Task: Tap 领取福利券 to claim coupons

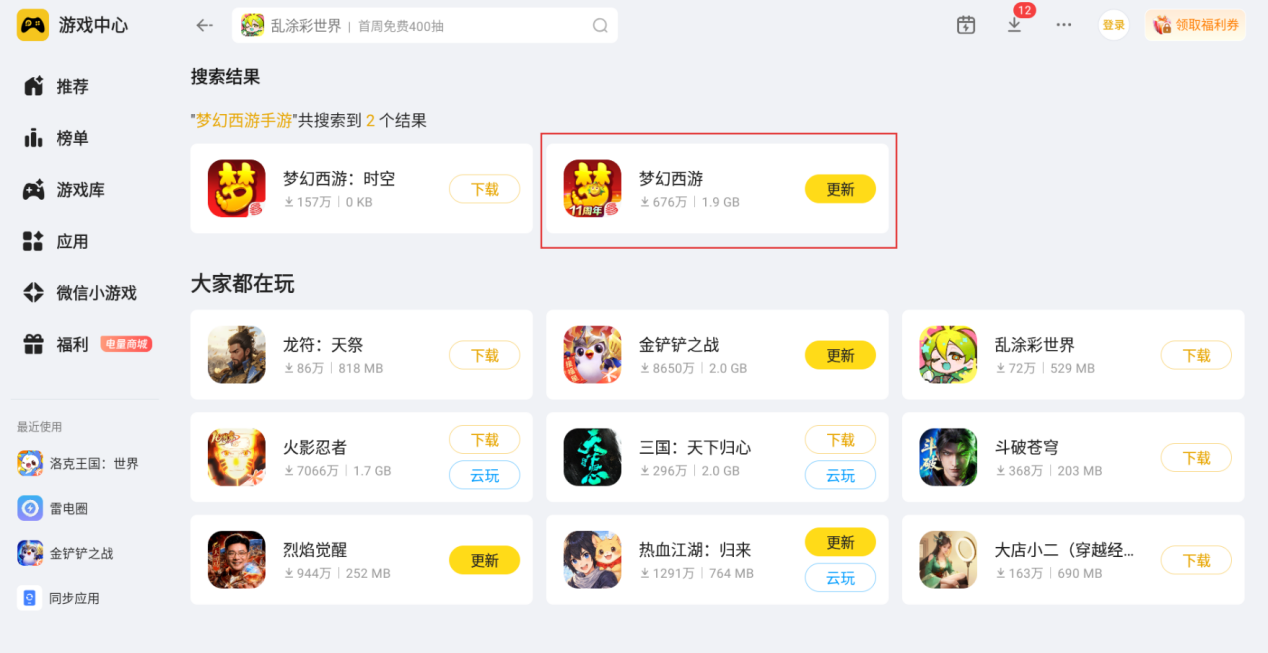Action: tap(1196, 26)
